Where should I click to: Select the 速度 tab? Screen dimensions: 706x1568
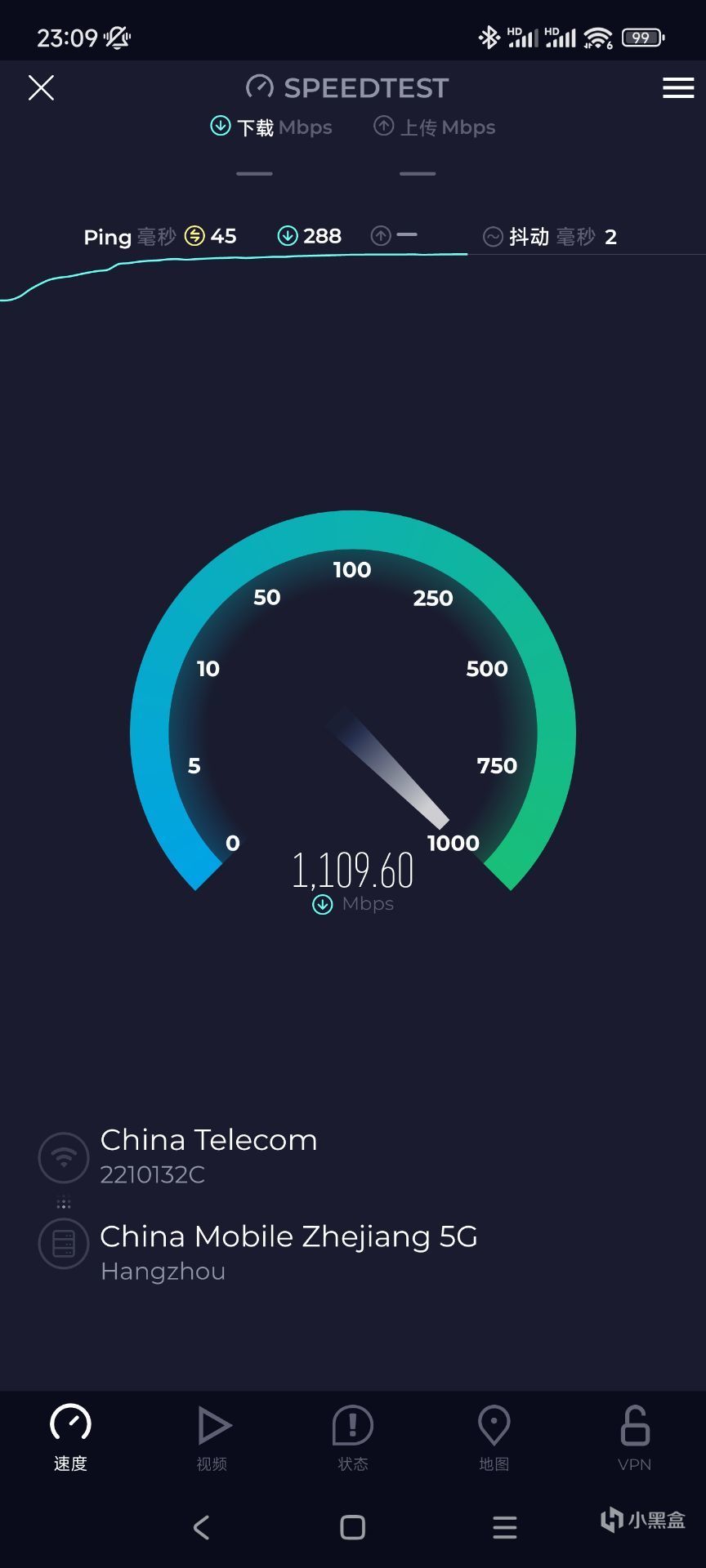70,1438
